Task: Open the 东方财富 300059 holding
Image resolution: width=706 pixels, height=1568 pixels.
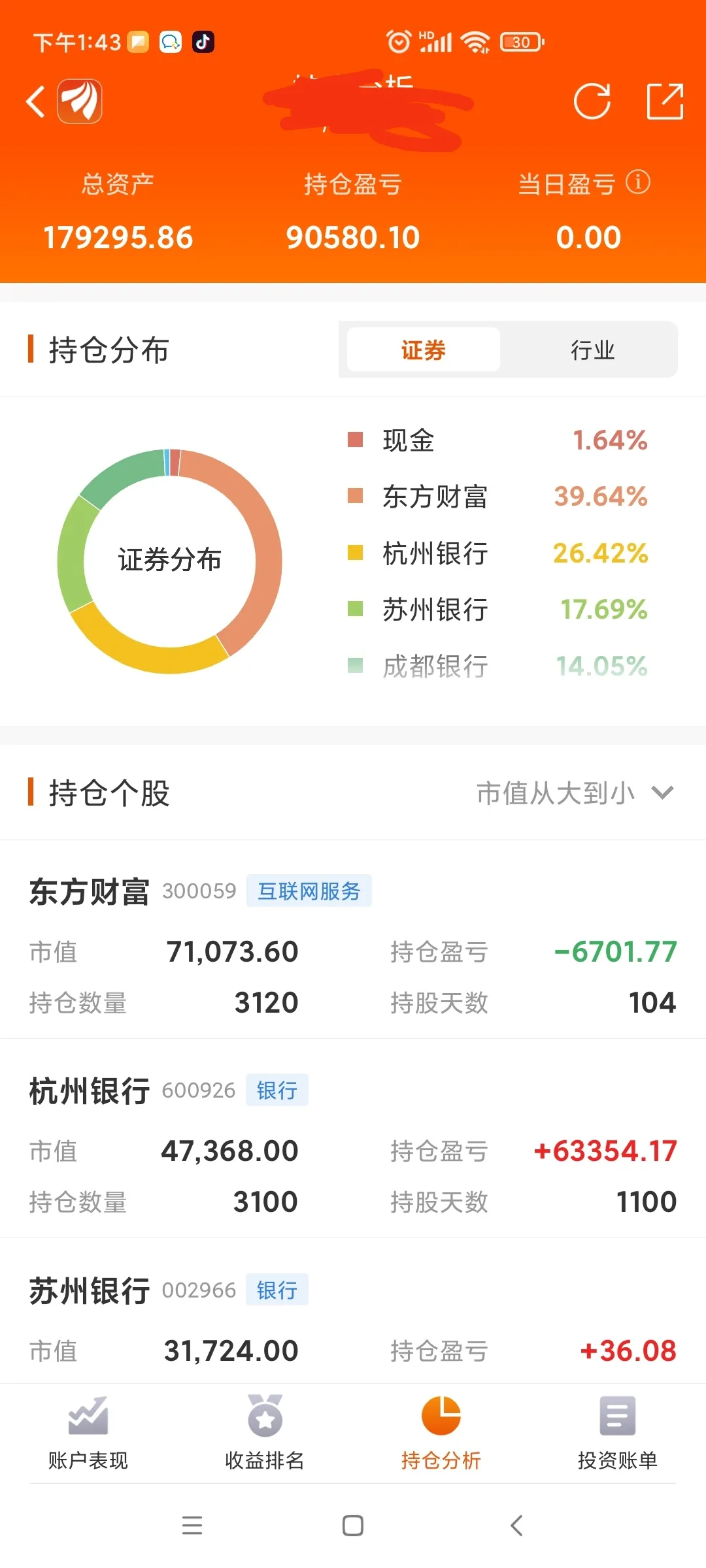Action: (353, 941)
